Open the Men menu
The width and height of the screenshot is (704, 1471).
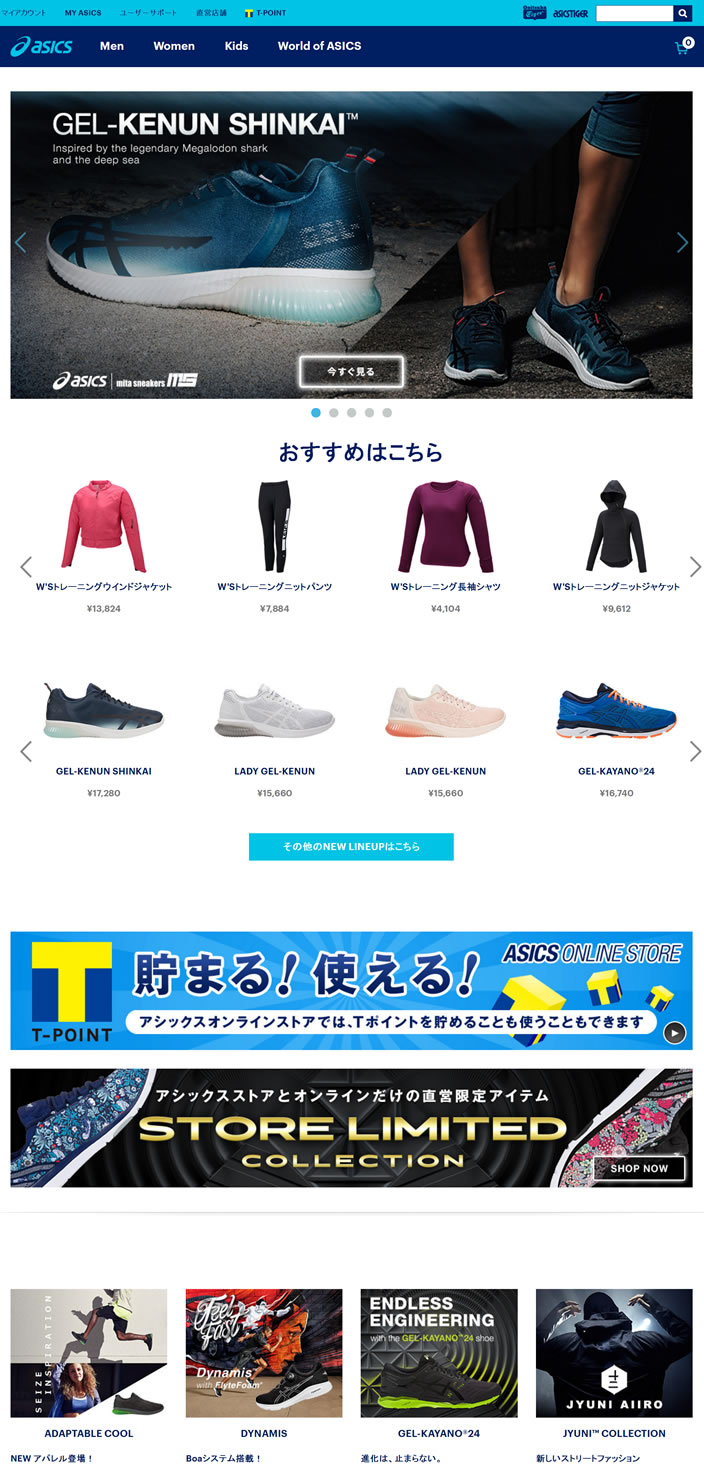112,46
